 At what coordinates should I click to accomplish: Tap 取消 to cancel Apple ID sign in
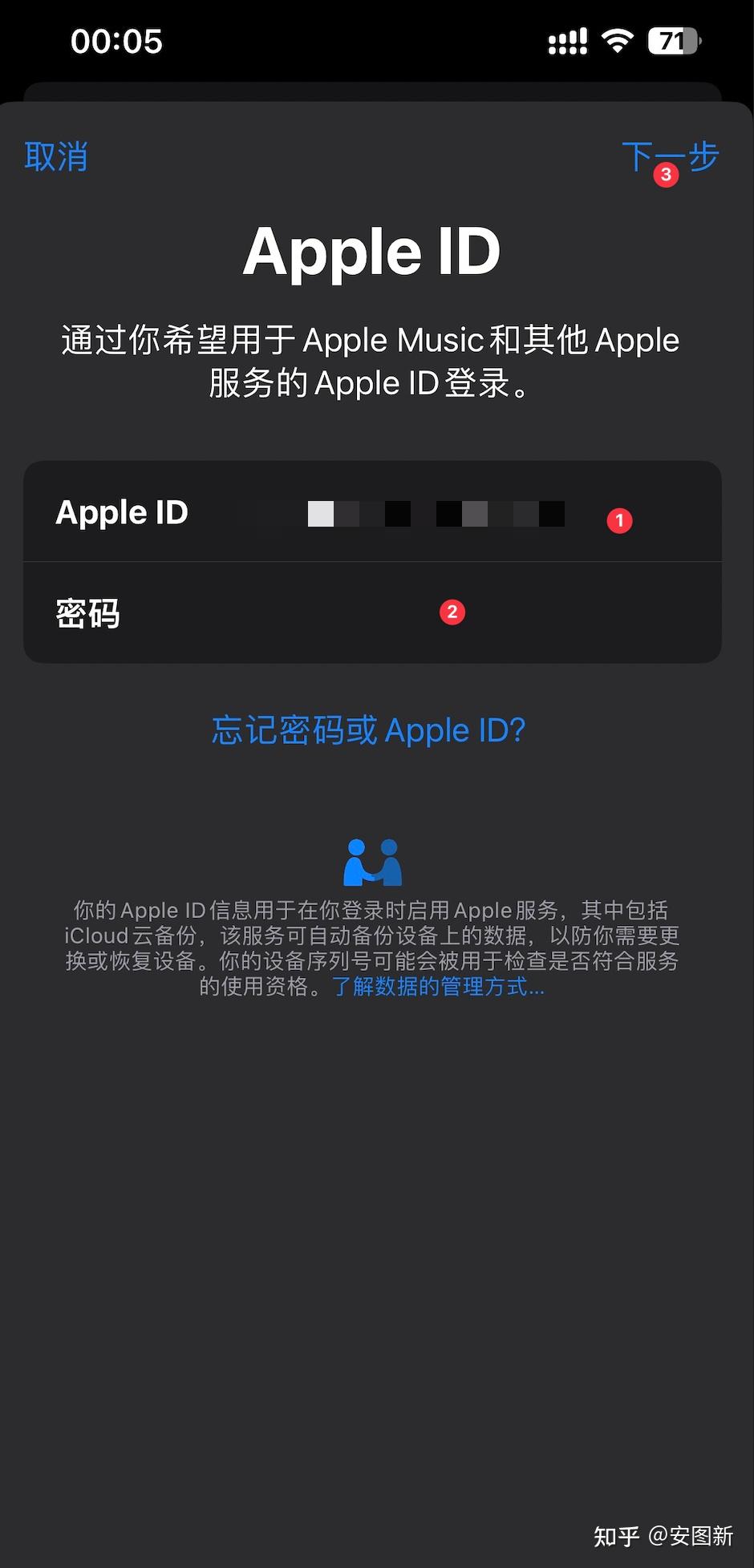click(56, 158)
